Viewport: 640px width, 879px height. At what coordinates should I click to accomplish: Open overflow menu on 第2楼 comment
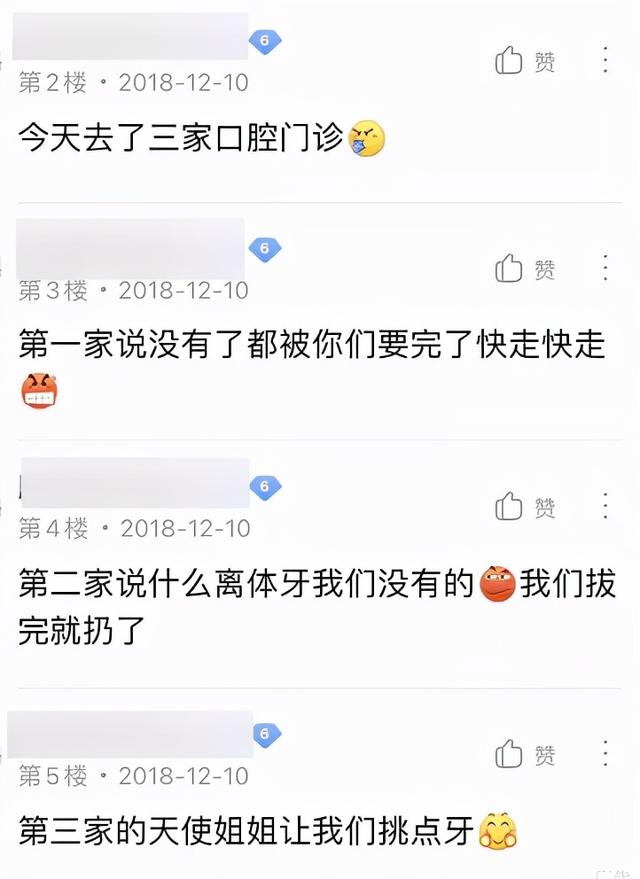(x=606, y=60)
